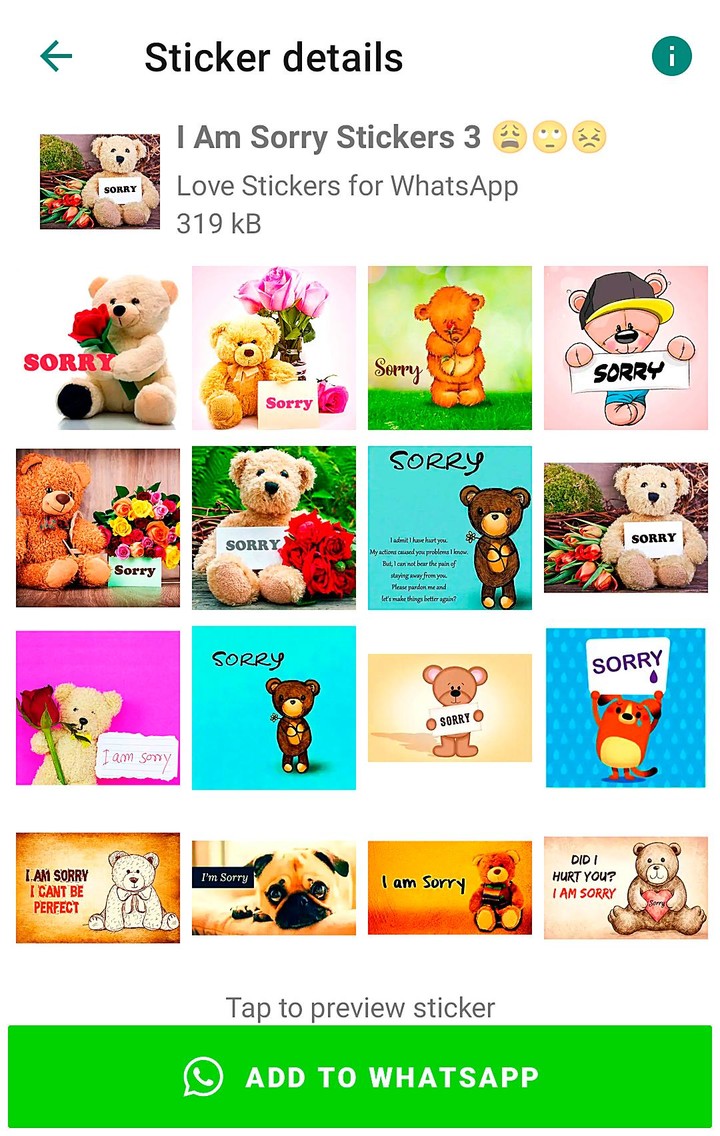Screen dimensions: 720x1136
Task: Preview the I Cant Be Perfect sticker
Action: 97,889
